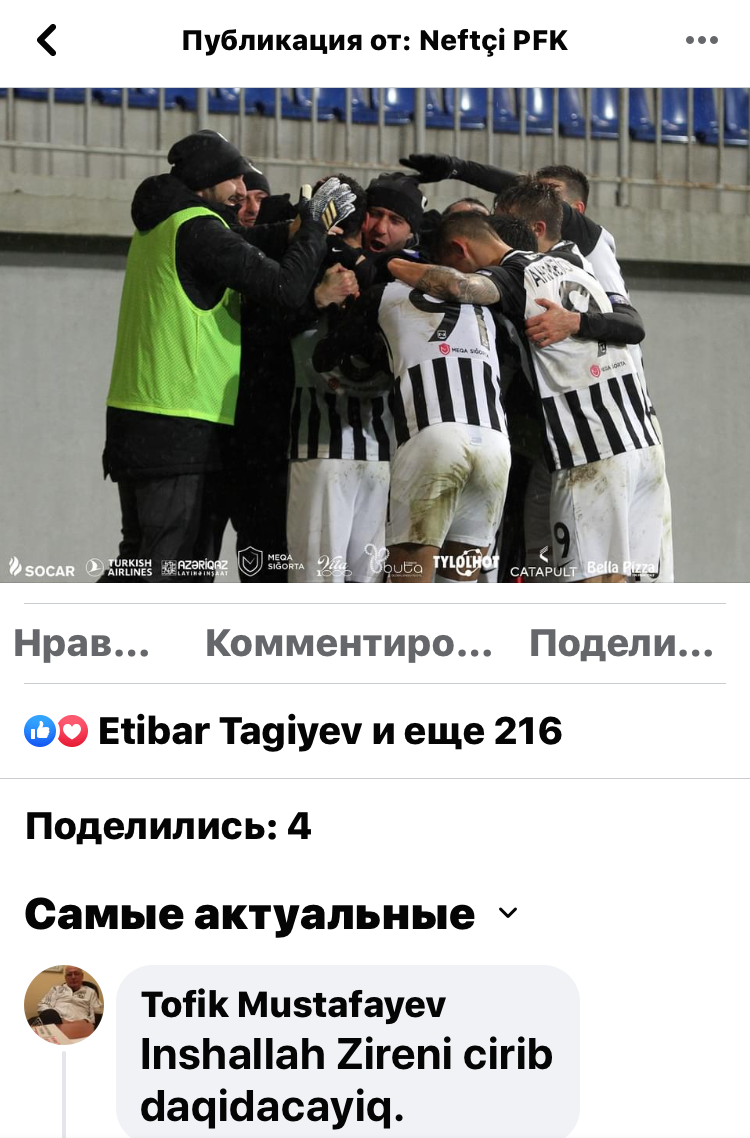The image size is (750, 1138).
Task: Like the post with the Нрав… button
Action: (x=82, y=645)
